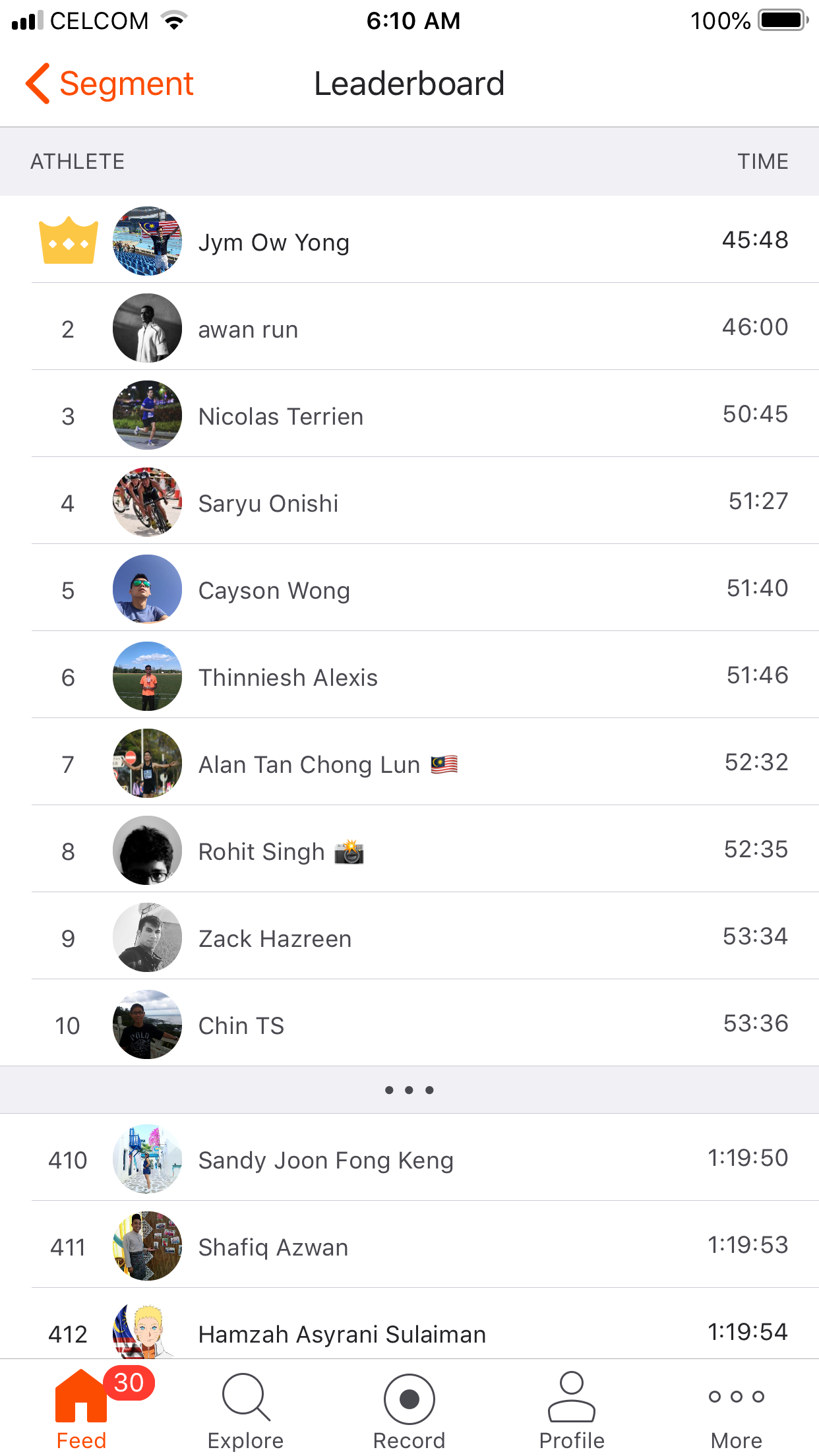This screenshot has width=819, height=1456.
Task: Open Hamzah Asyrani Sulaiman's entry
Action: pos(409,1332)
